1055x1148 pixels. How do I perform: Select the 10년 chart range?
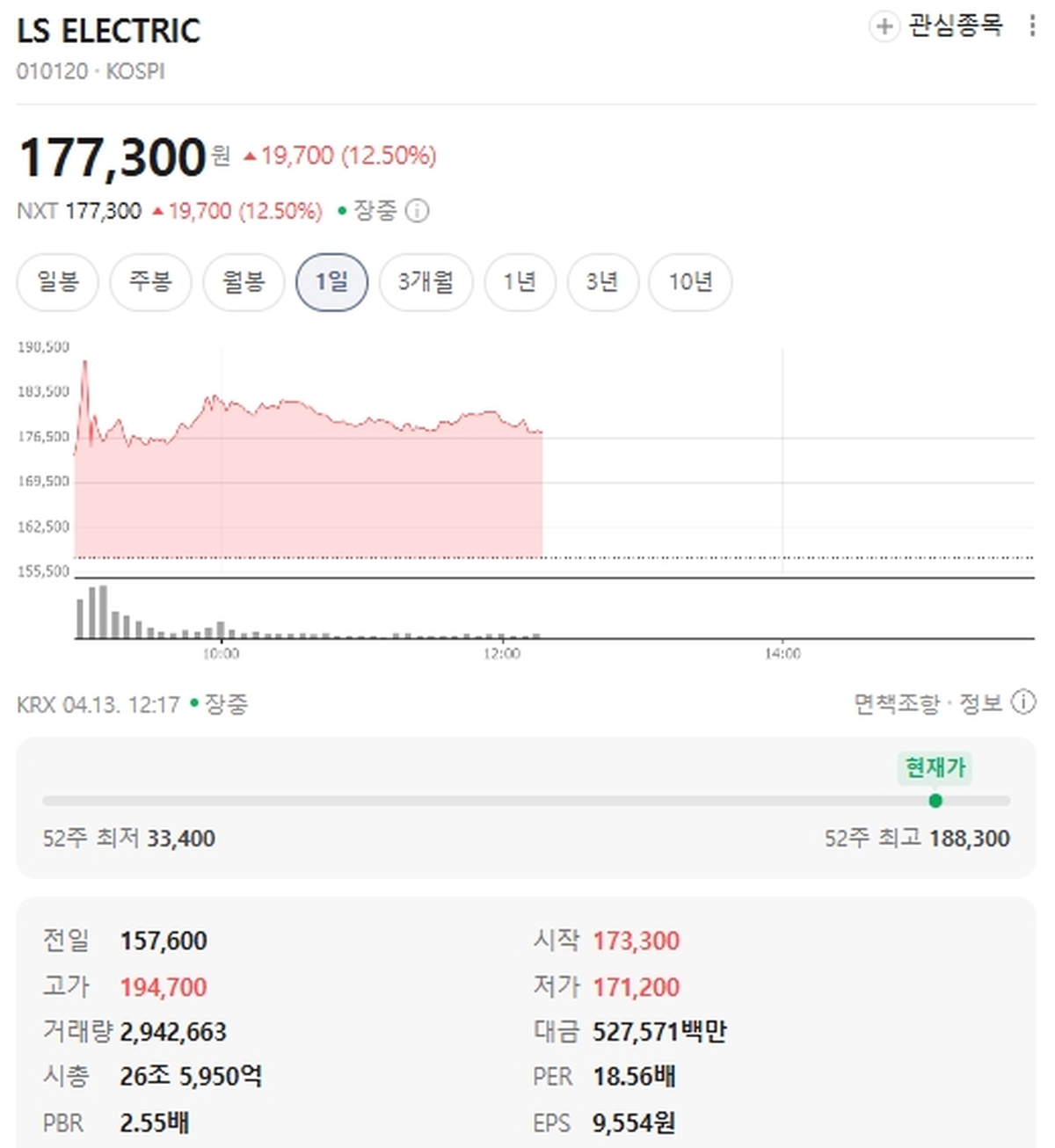690,282
